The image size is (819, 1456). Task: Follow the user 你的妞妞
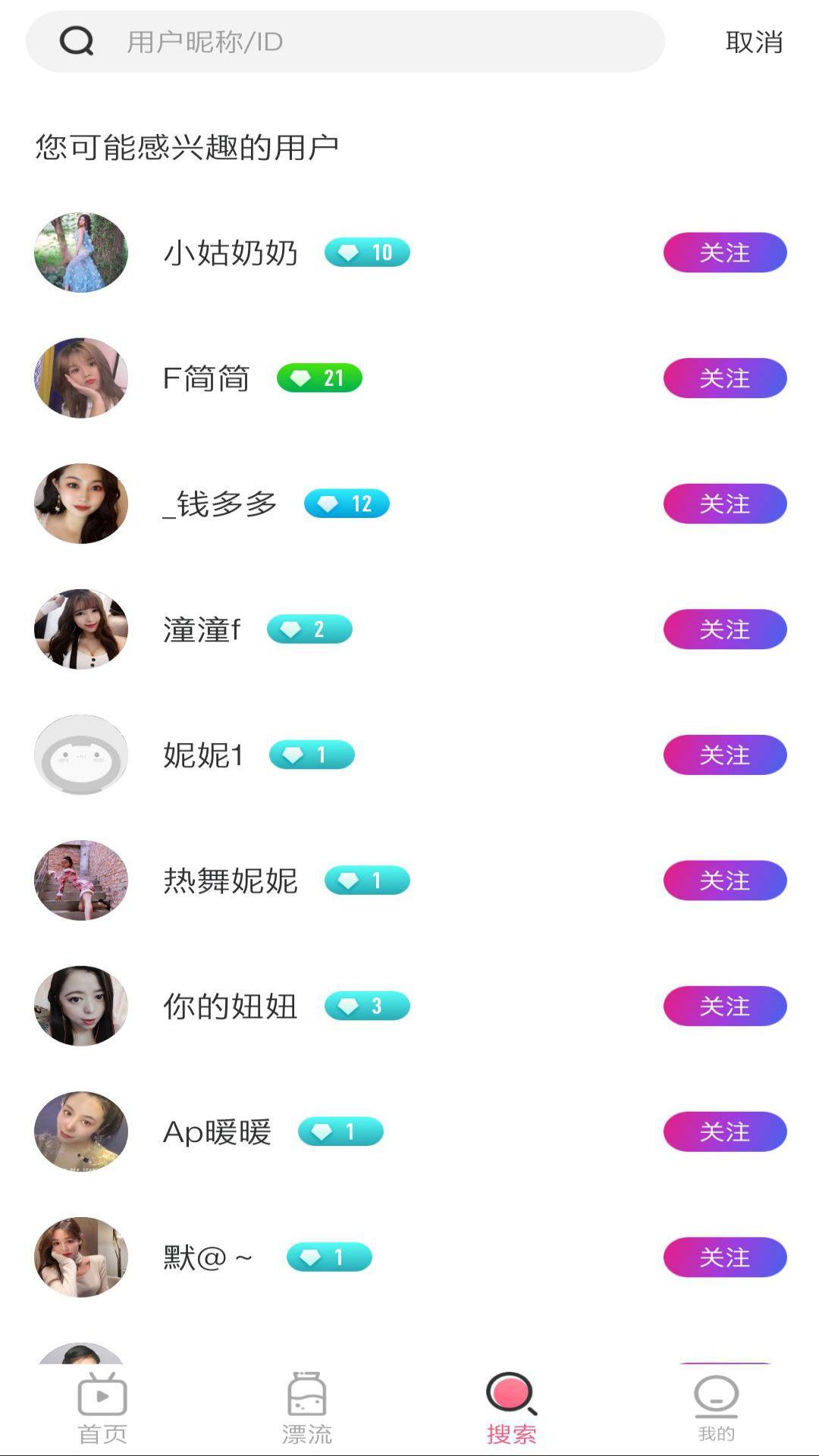(725, 1006)
